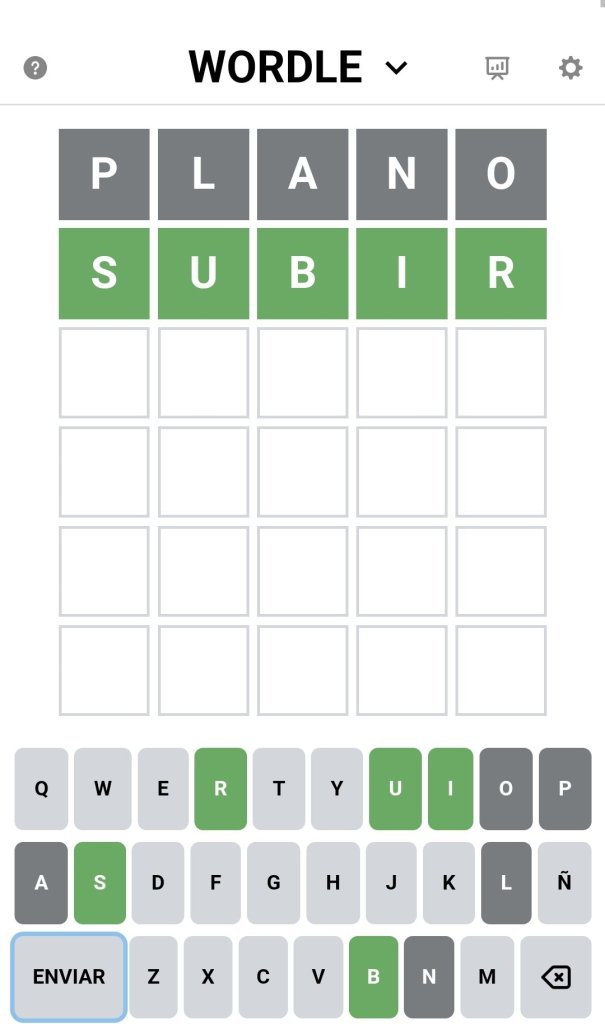Tap the green B key
Viewport: 605px width, 1024px height.
[373, 977]
